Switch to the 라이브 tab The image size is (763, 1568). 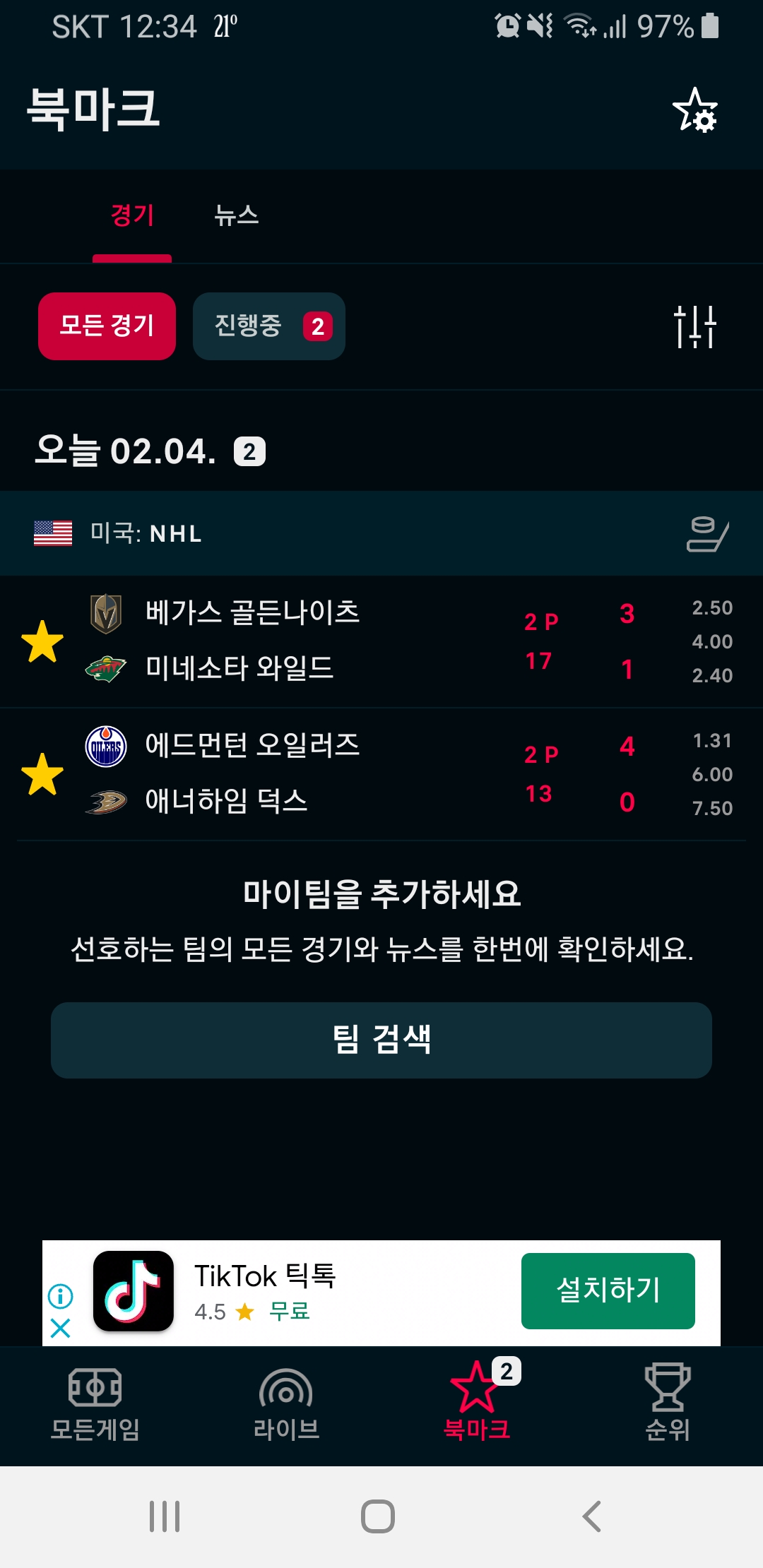[x=286, y=1404]
